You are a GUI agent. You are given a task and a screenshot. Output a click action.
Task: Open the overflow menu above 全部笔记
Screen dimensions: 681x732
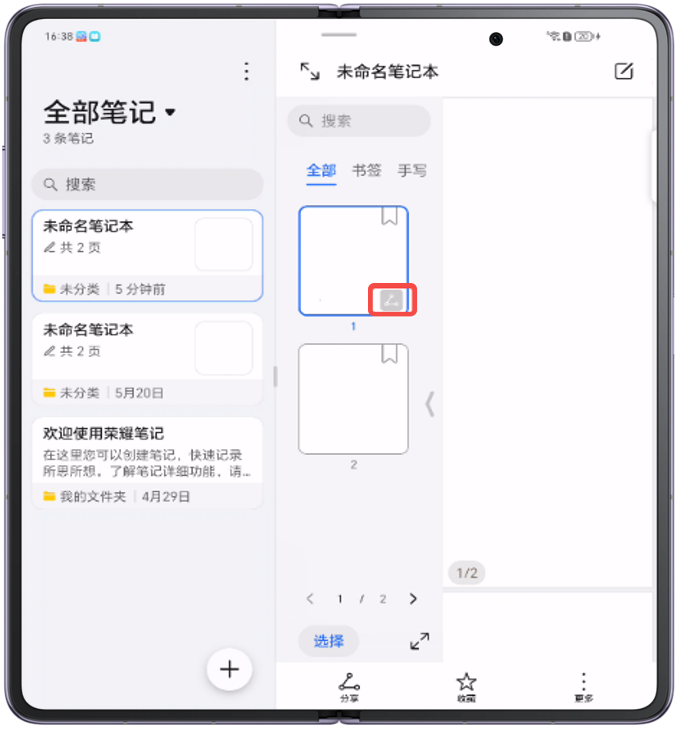pyautogui.click(x=247, y=72)
